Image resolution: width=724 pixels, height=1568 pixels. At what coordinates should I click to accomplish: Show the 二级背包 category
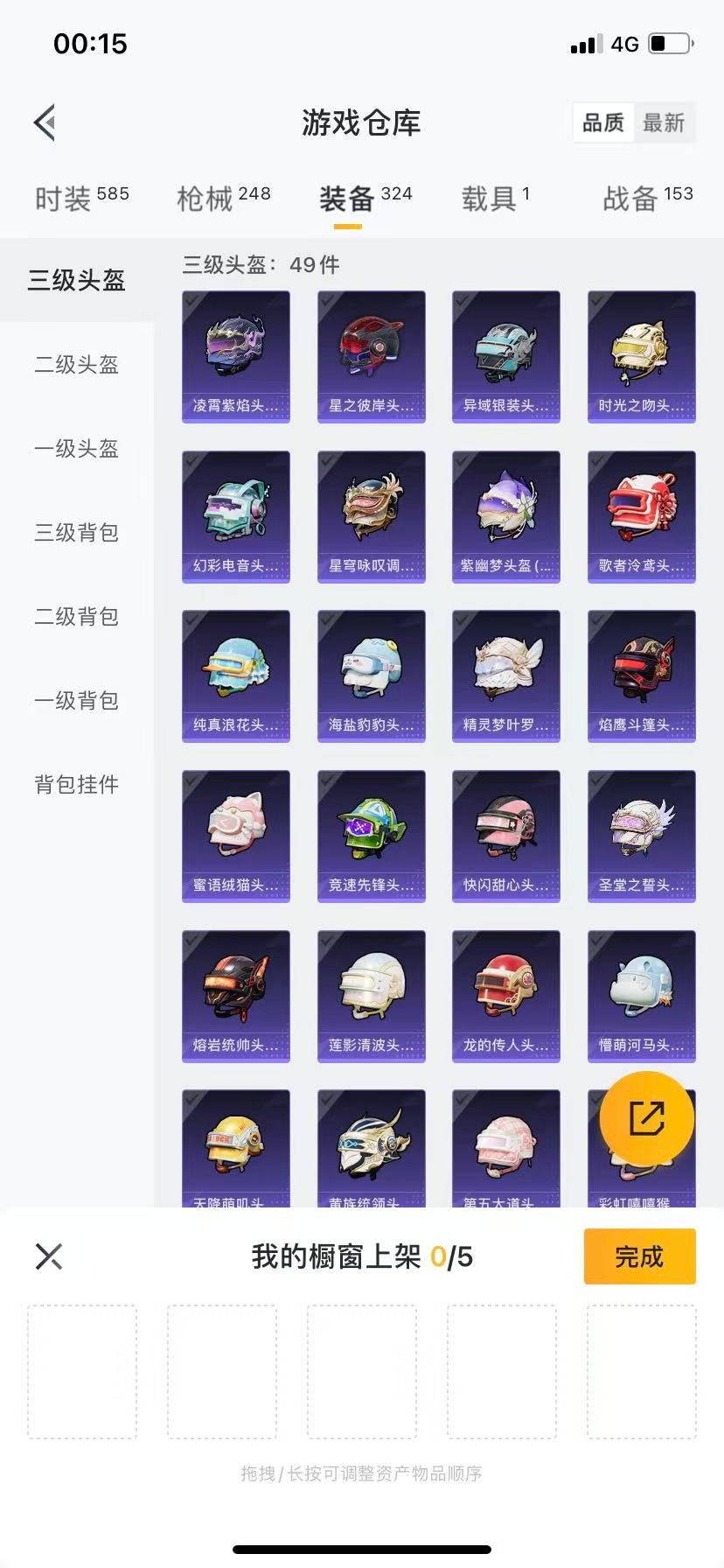tap(76, 616)
